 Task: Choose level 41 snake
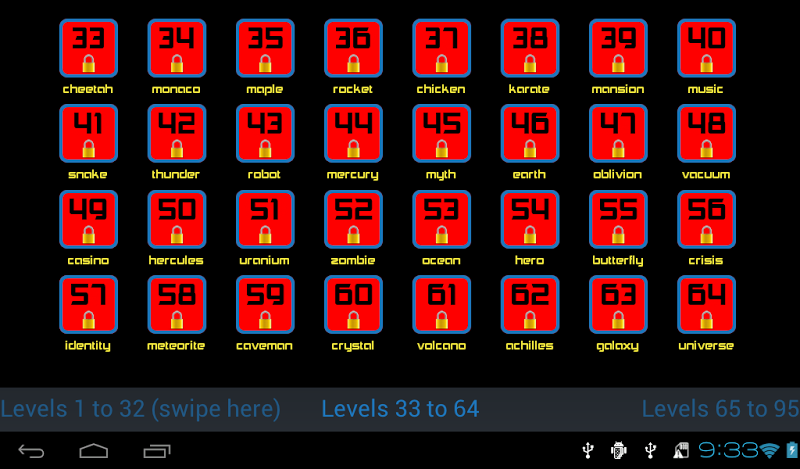click(x=88, y=133)
